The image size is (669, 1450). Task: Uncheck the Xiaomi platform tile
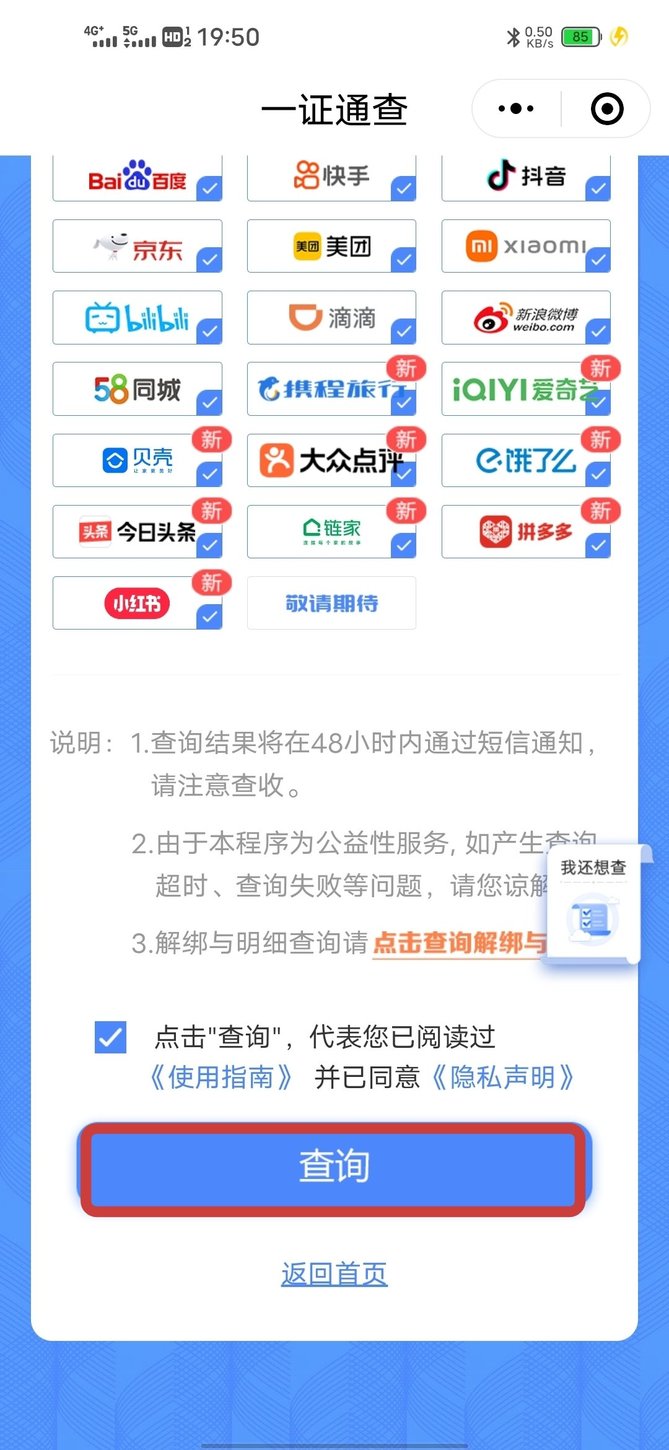(x=526, y=247)
